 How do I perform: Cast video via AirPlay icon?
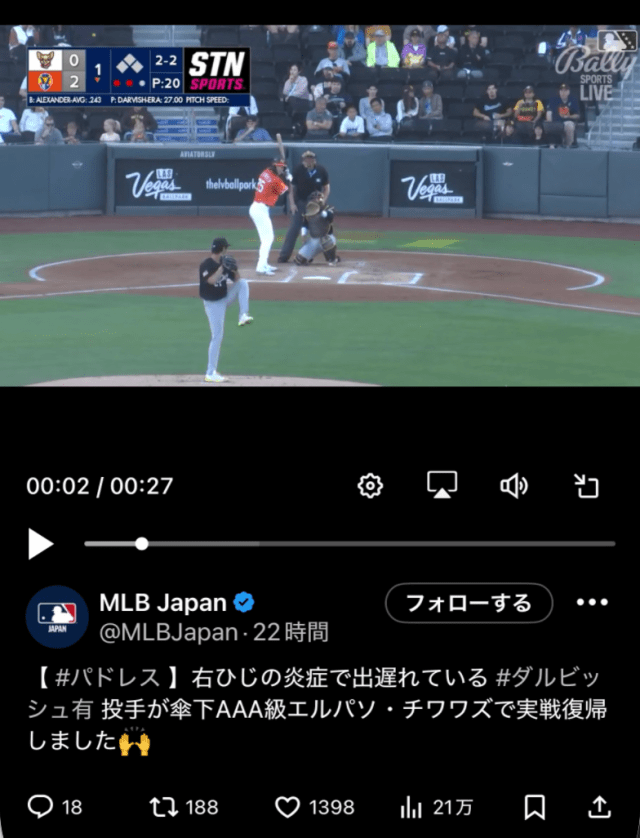click(441, 485)
